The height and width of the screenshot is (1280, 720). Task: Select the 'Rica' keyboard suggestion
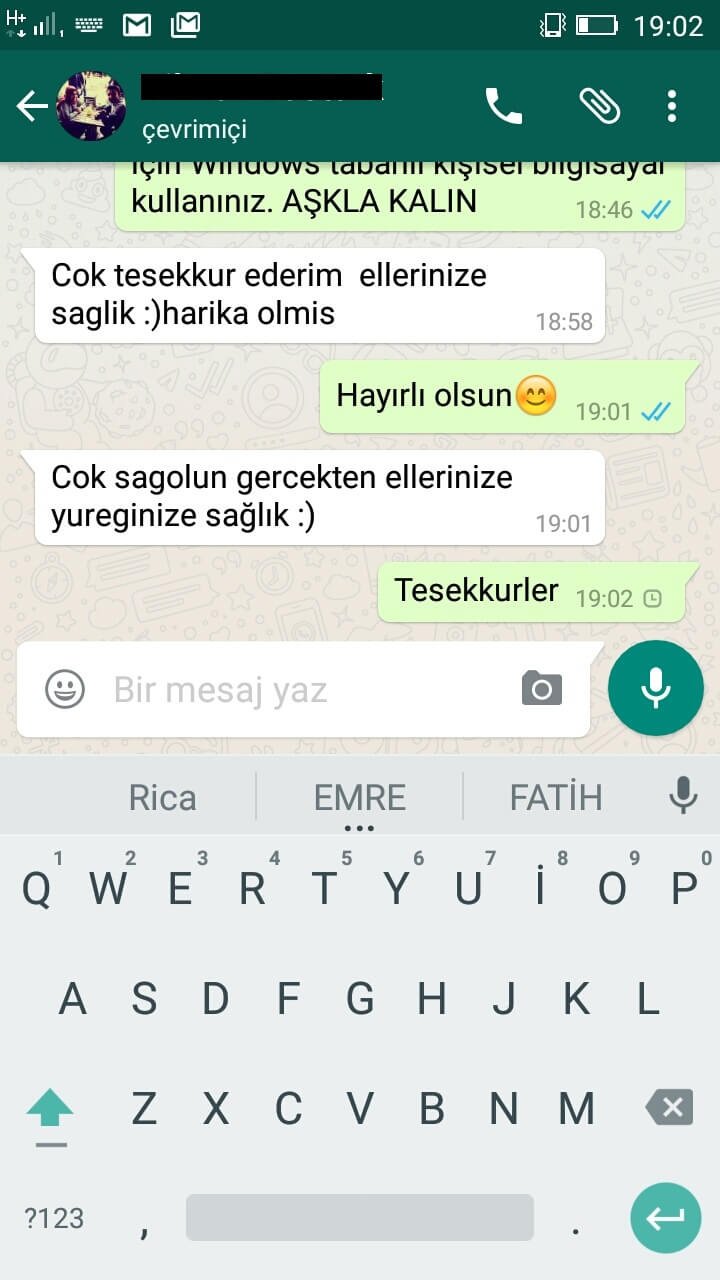[x=162, y=798]
